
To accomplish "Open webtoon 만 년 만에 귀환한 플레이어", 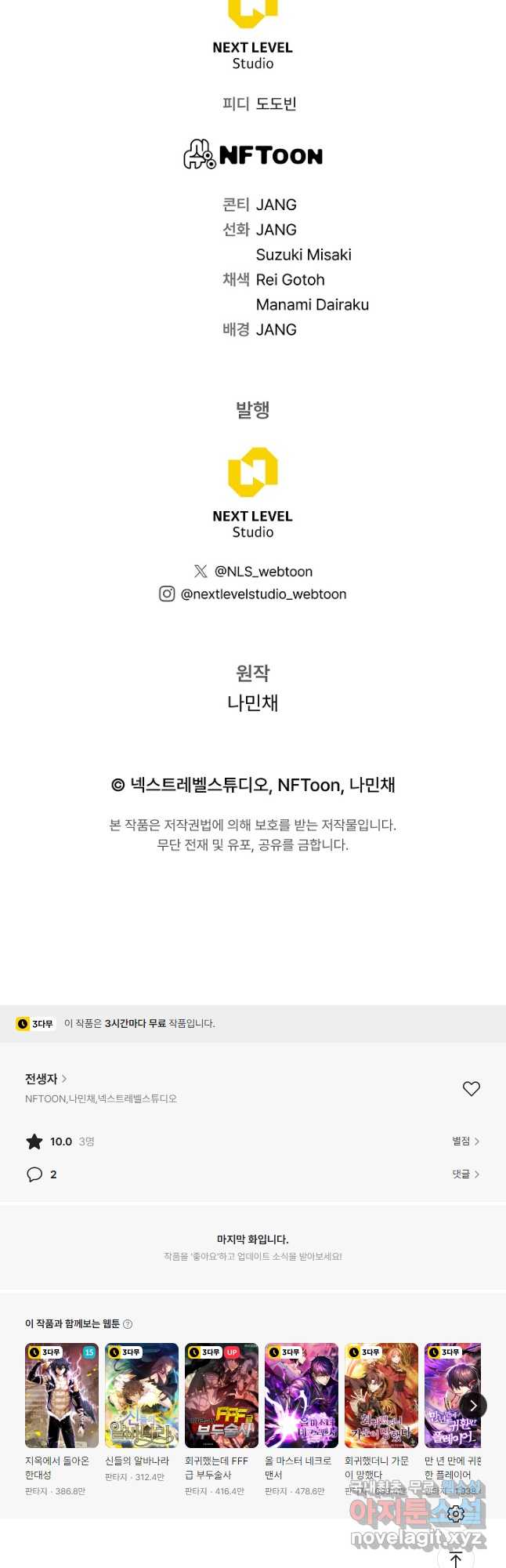I will coord(450,1395).
